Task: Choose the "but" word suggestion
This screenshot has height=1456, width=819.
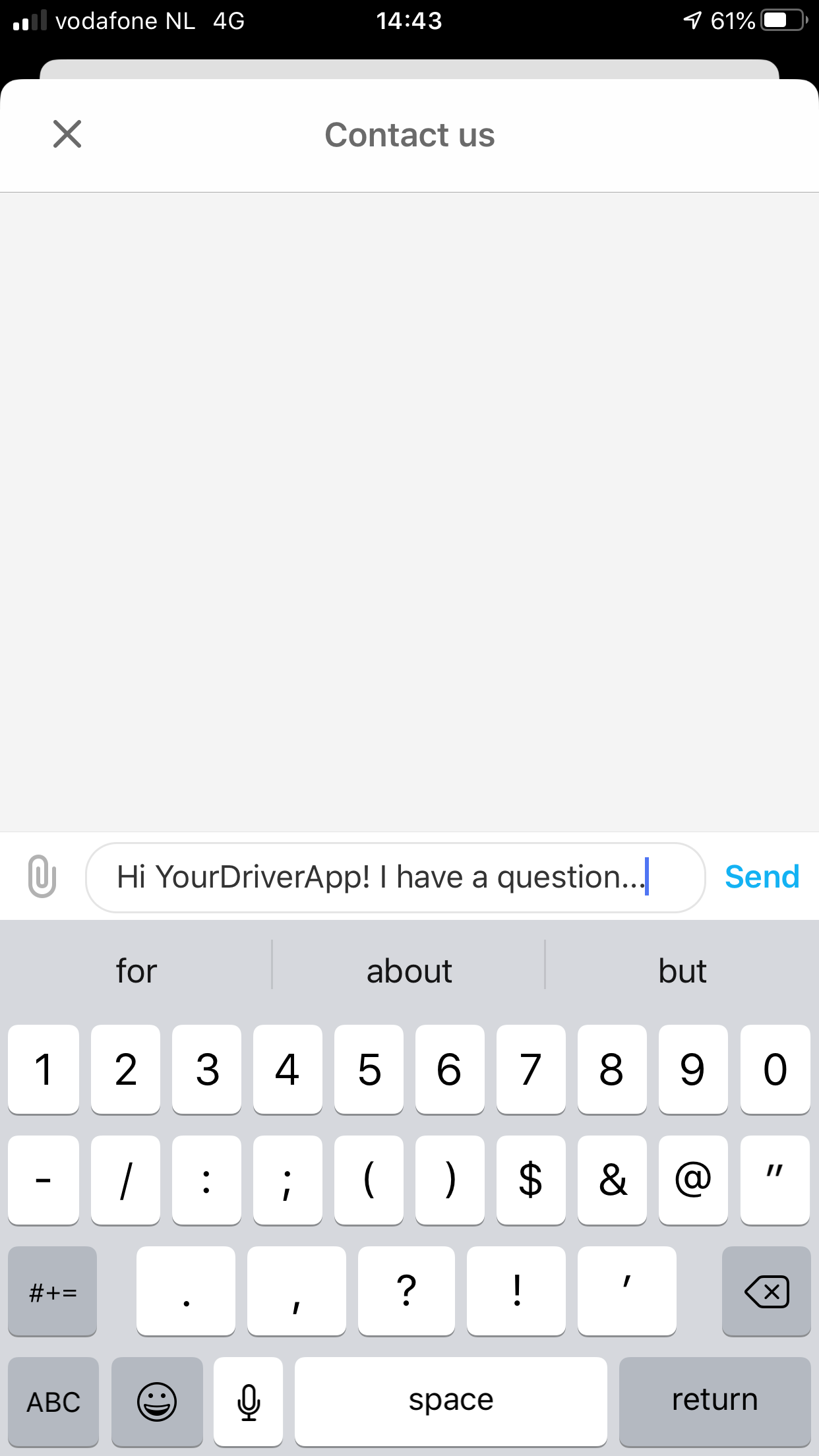Action: (x=682, y=971)
